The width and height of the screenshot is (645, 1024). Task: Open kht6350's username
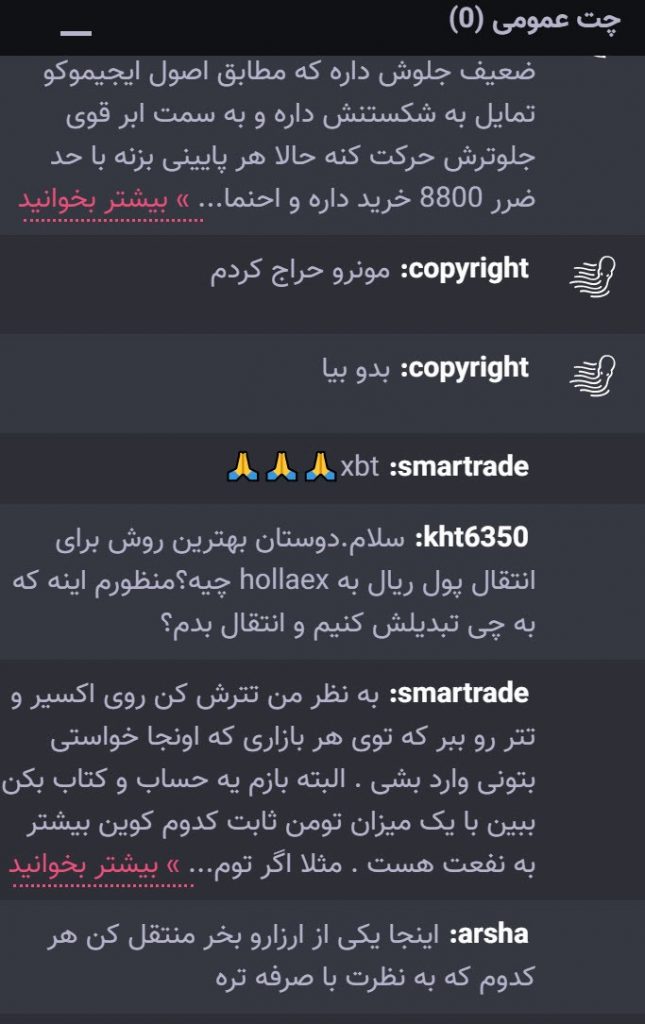[472, 537]
